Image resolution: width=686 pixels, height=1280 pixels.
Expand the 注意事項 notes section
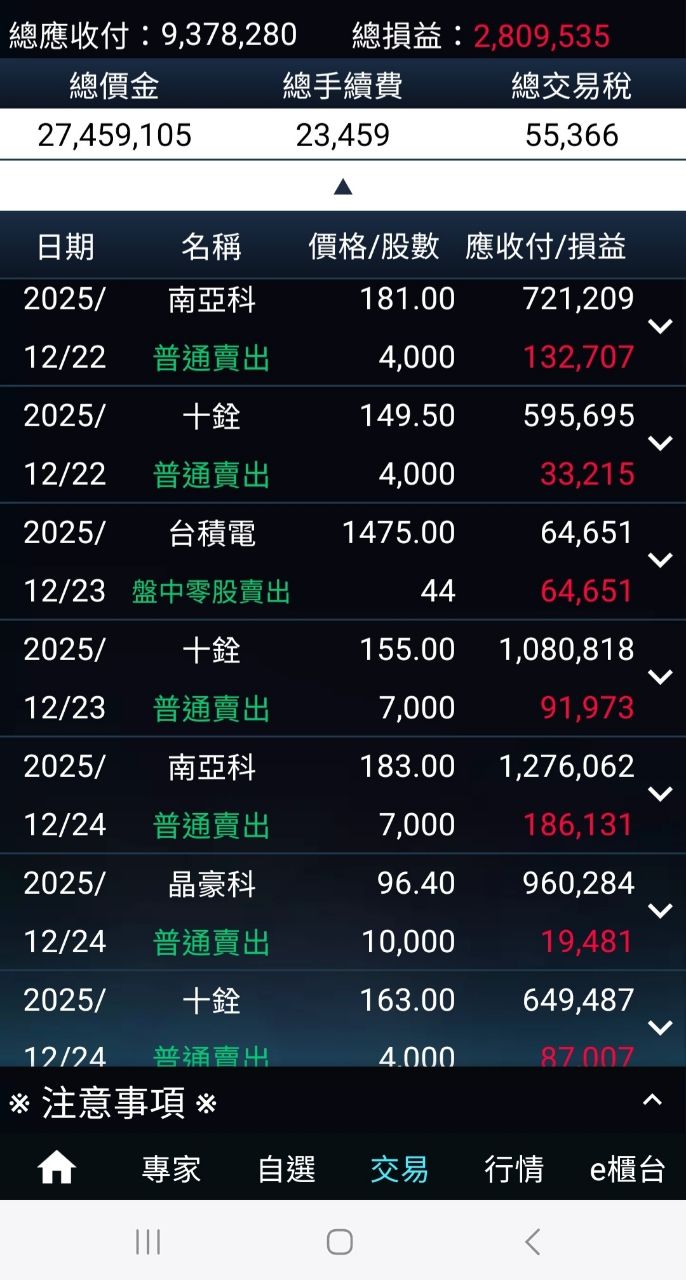652,1101
